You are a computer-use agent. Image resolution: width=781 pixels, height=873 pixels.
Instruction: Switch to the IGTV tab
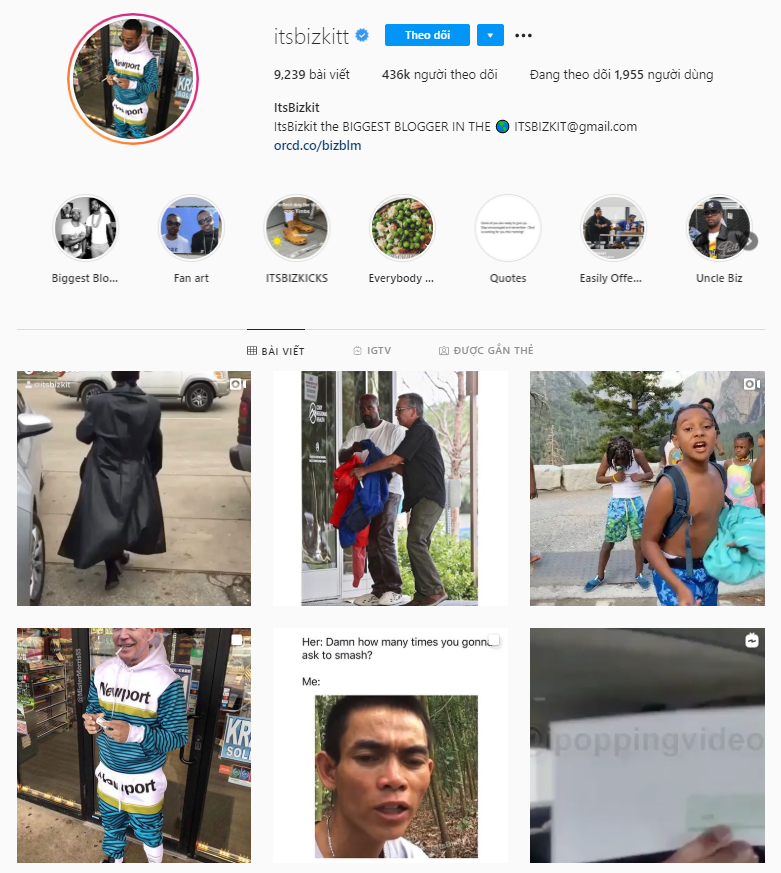pyautogui.click(x=372, y=351)
